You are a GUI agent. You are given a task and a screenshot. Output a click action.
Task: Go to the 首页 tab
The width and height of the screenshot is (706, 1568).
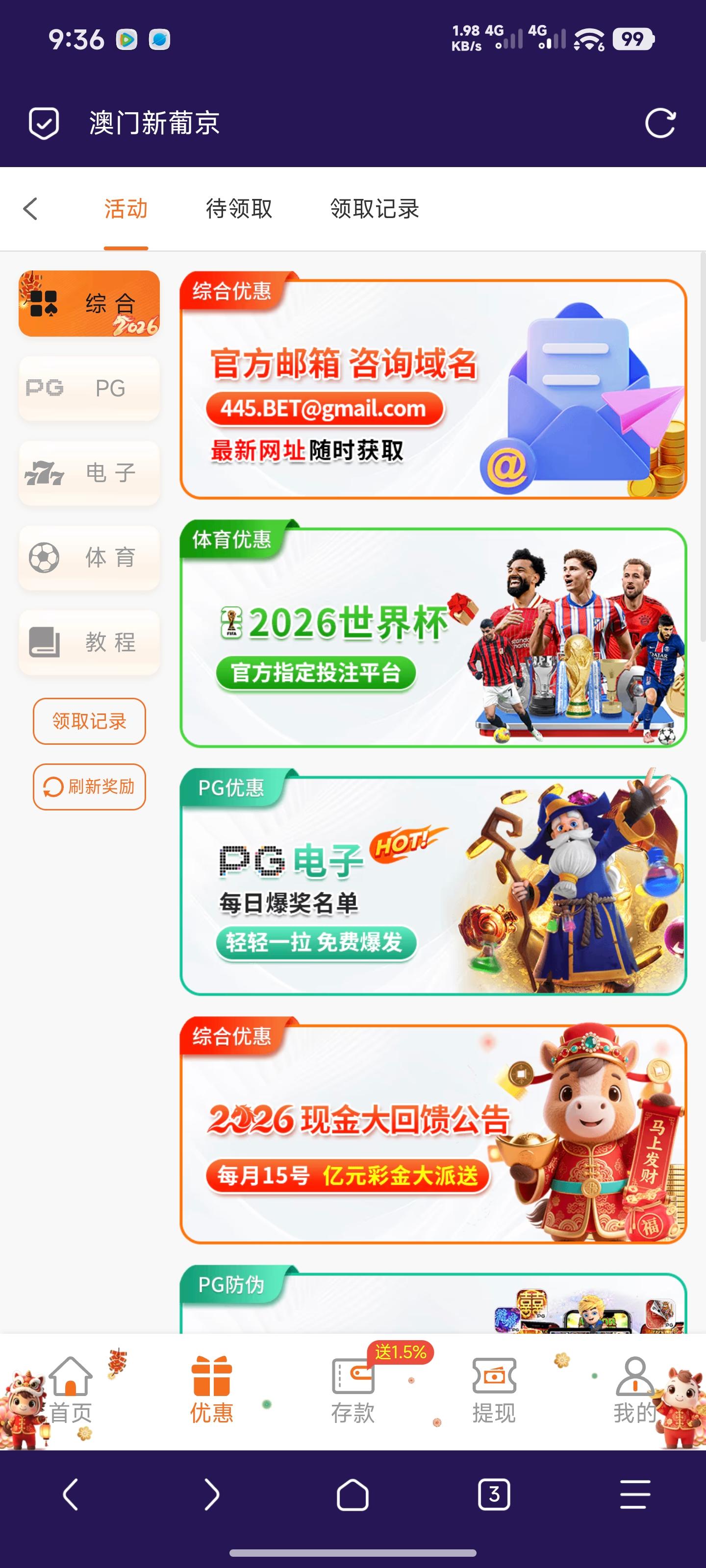tap(71, 1392)
